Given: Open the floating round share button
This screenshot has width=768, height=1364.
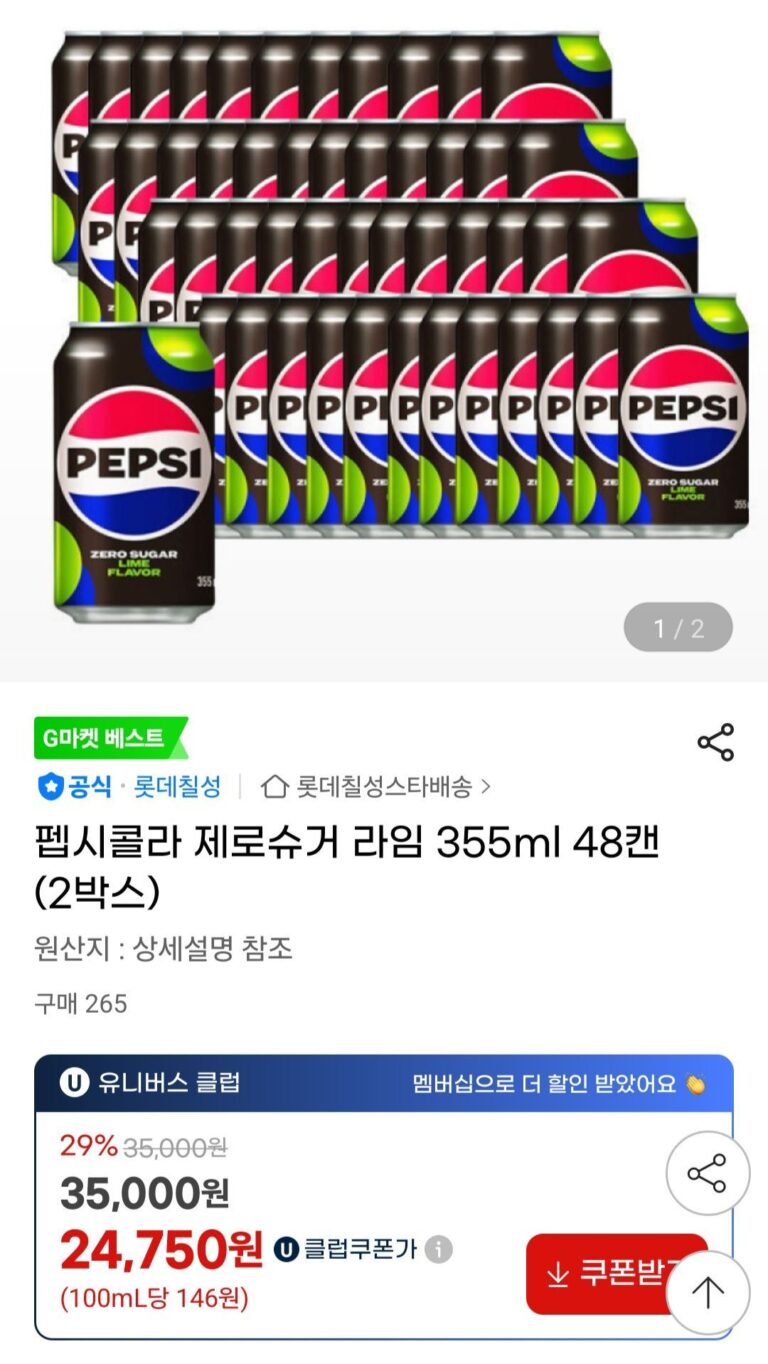Looking at the screenshot, I should pos(707,1173).
